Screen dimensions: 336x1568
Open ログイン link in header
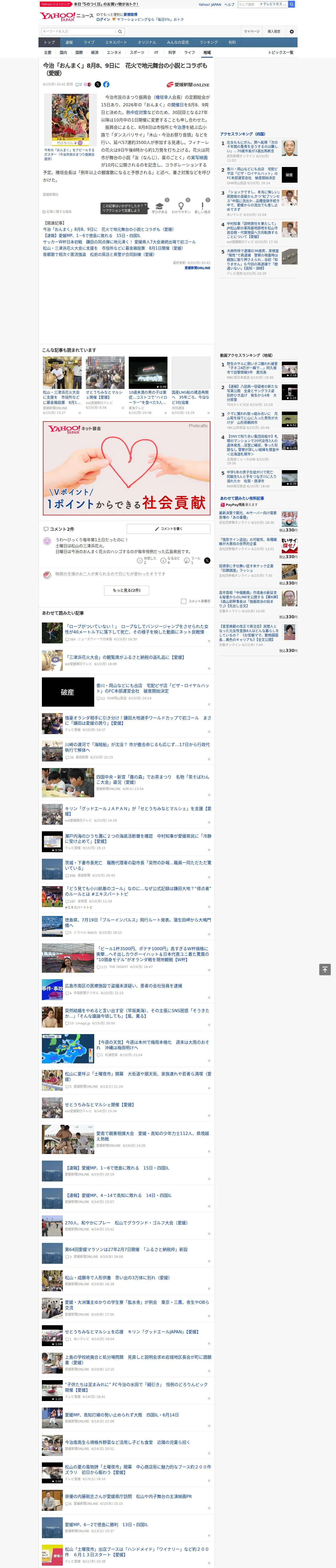coord(103,19)
